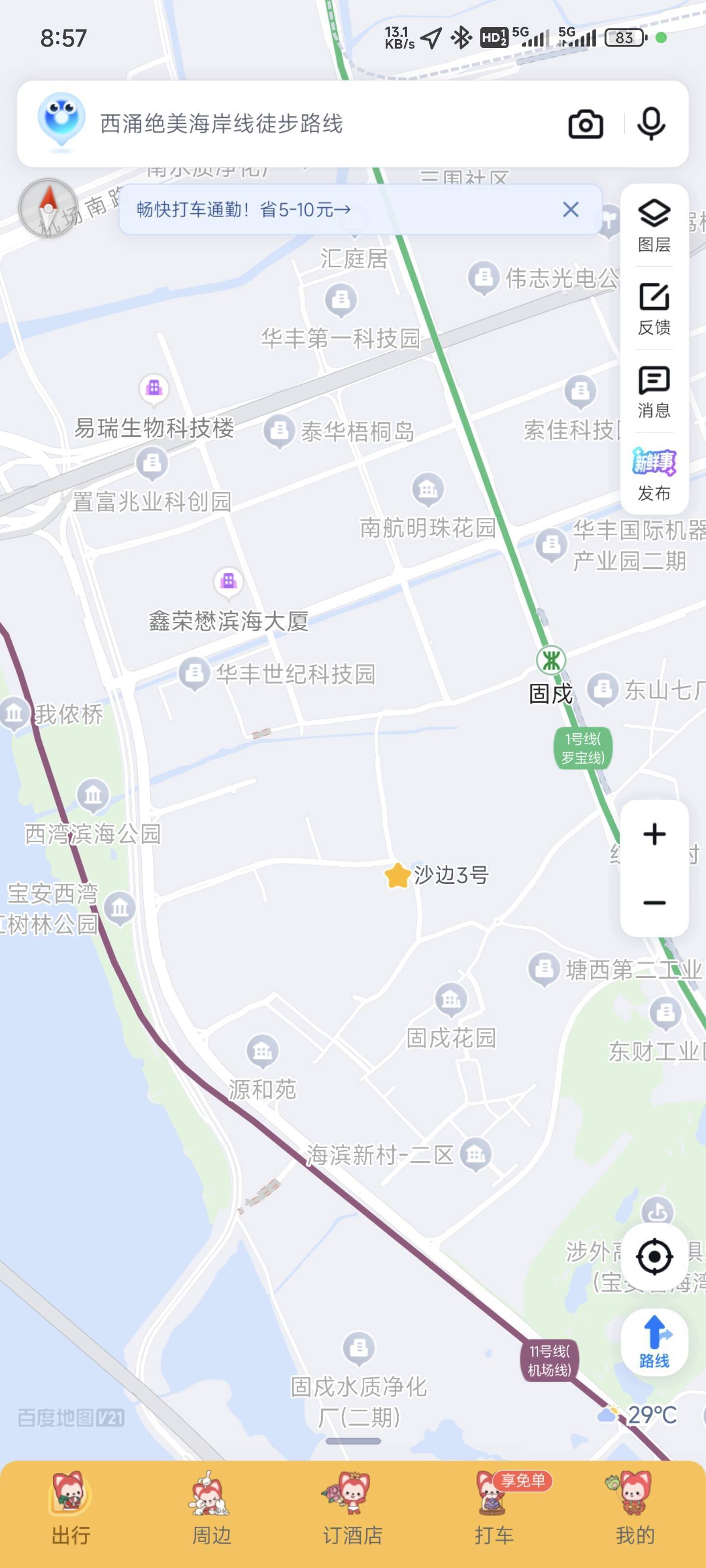This screenshot has height=1568, width=706.
Task: Switch to the 订酒店 tab
Action: 353,1508
